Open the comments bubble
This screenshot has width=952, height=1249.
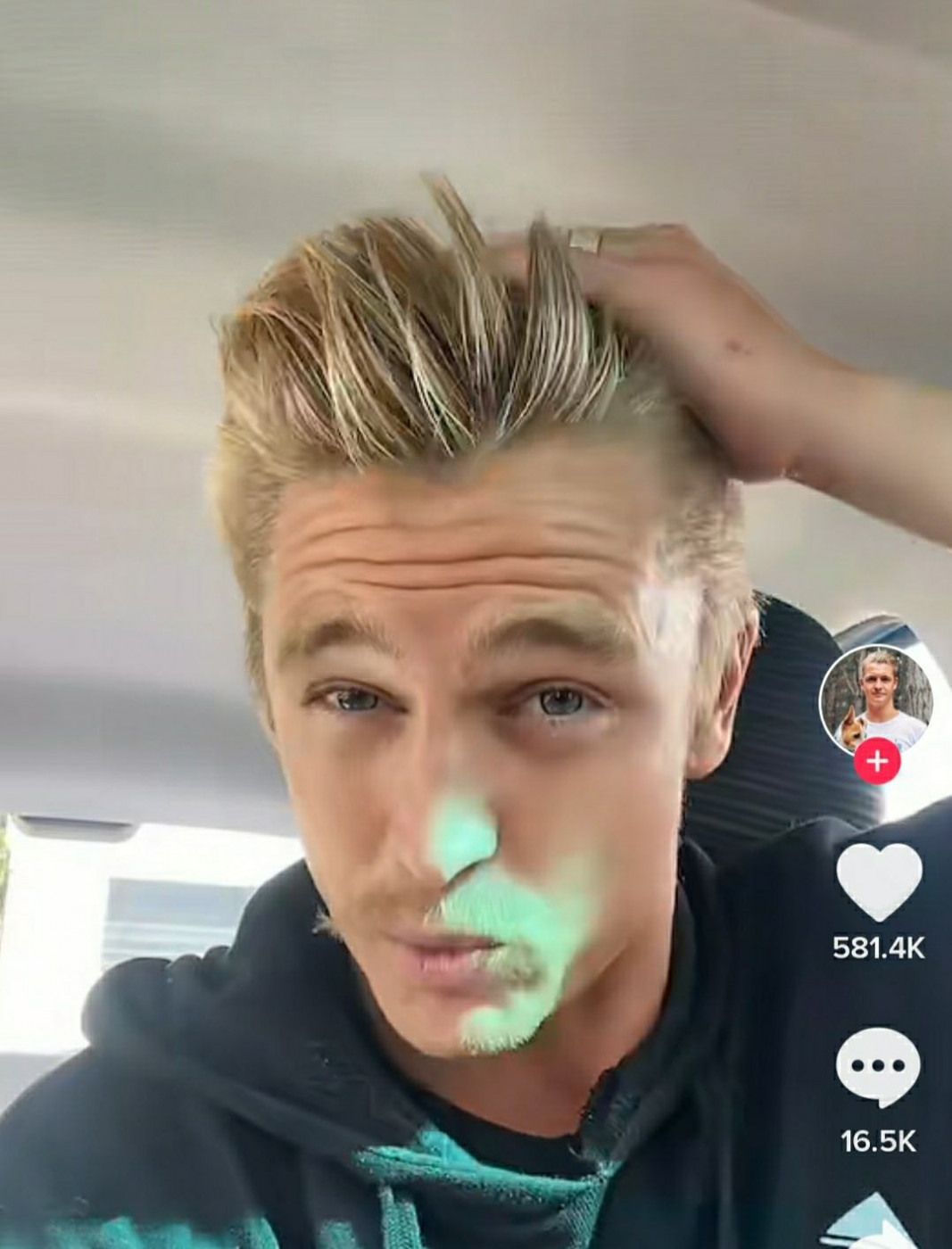(879, 1067)
